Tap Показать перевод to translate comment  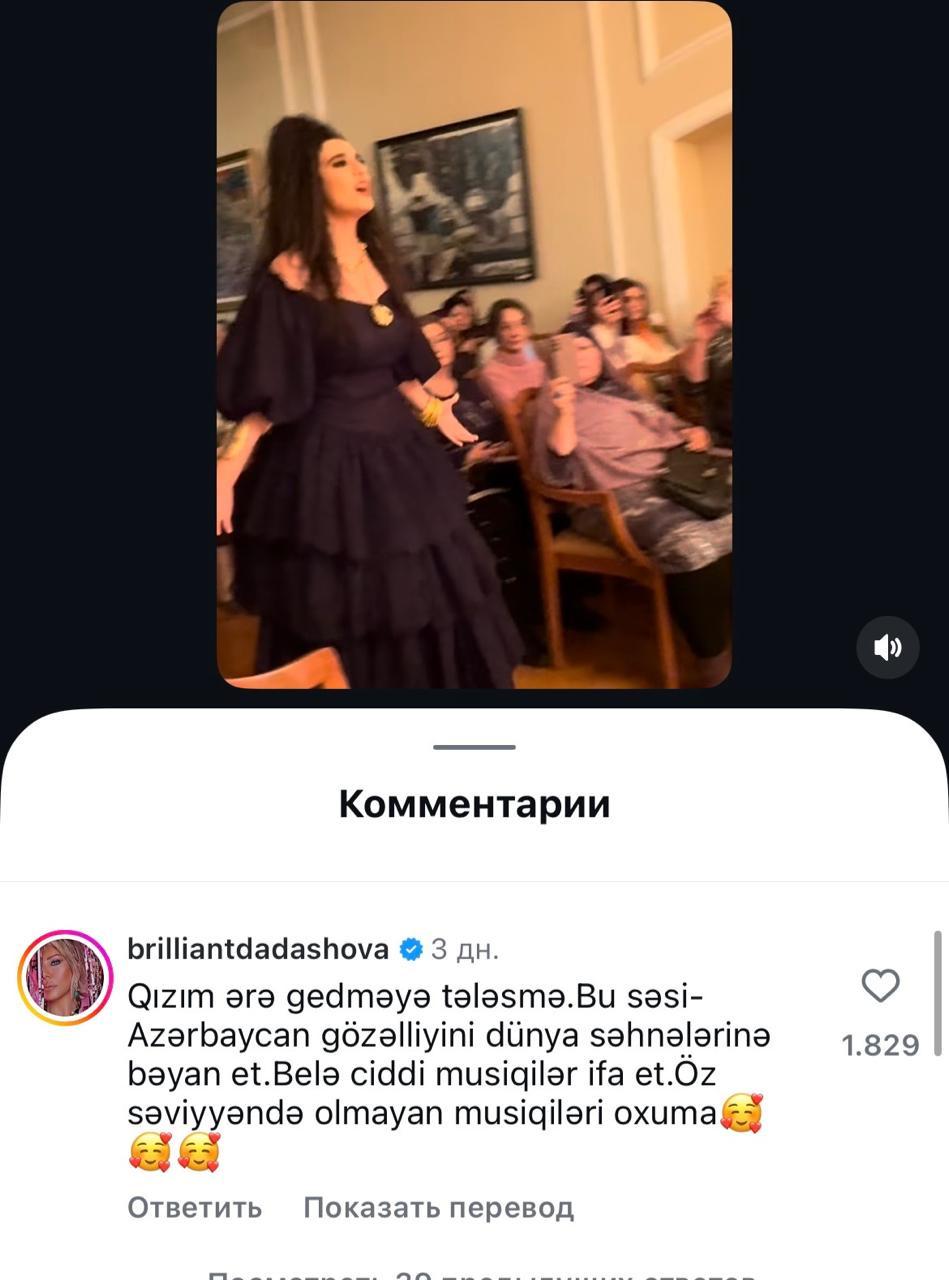point(438,1207)
